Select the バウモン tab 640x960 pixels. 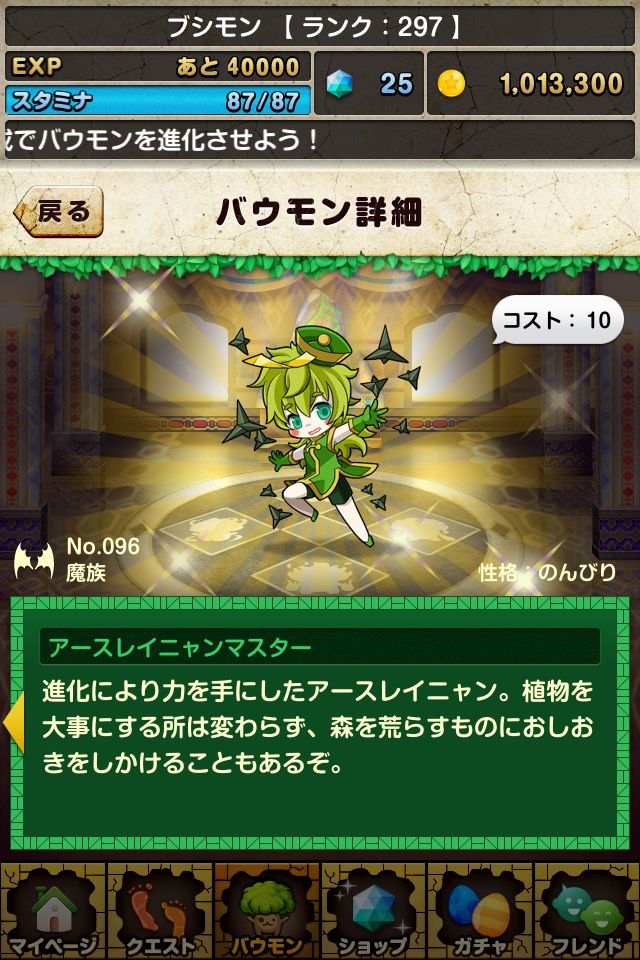pyautogui.click(x=267, y=910)
